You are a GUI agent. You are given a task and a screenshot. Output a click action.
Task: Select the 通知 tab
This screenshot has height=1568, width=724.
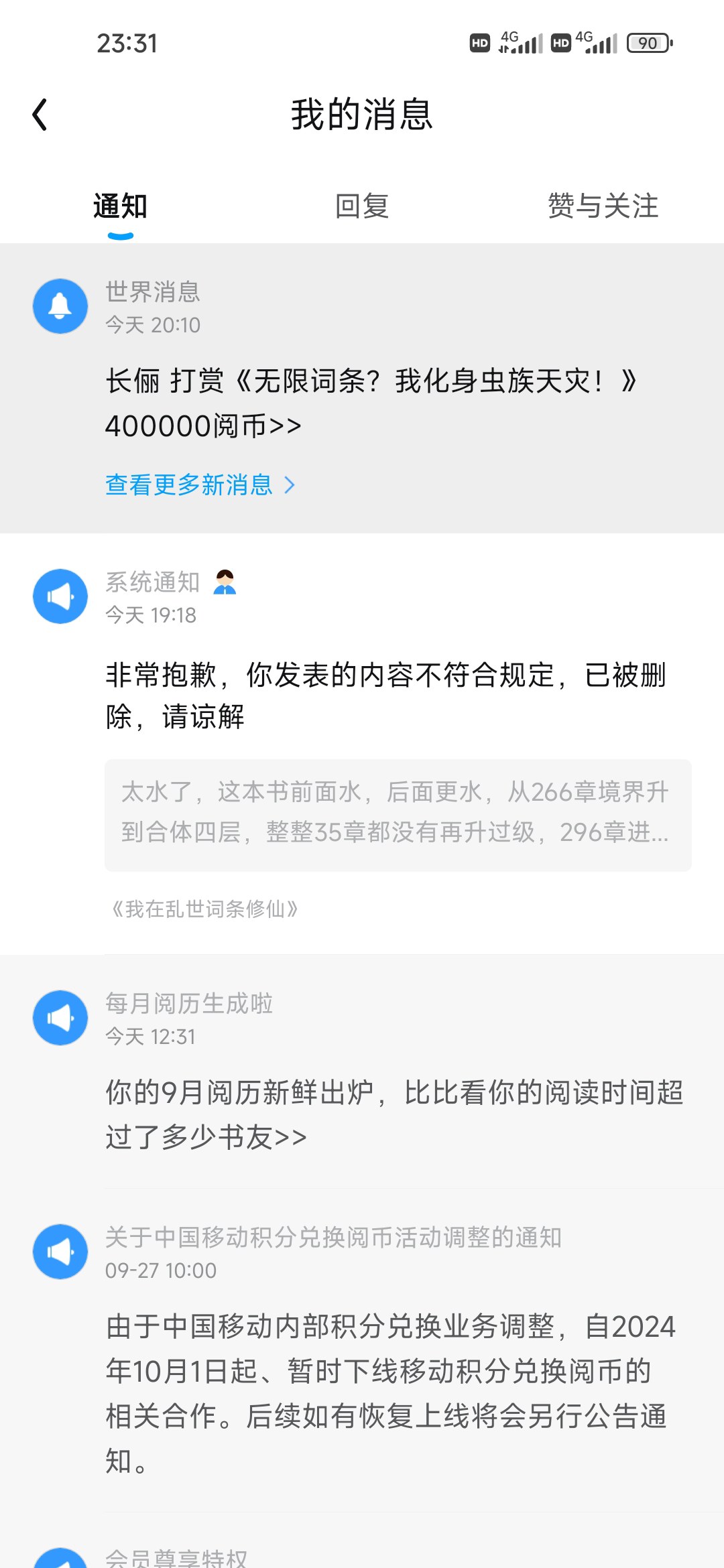tap(121, 206)
